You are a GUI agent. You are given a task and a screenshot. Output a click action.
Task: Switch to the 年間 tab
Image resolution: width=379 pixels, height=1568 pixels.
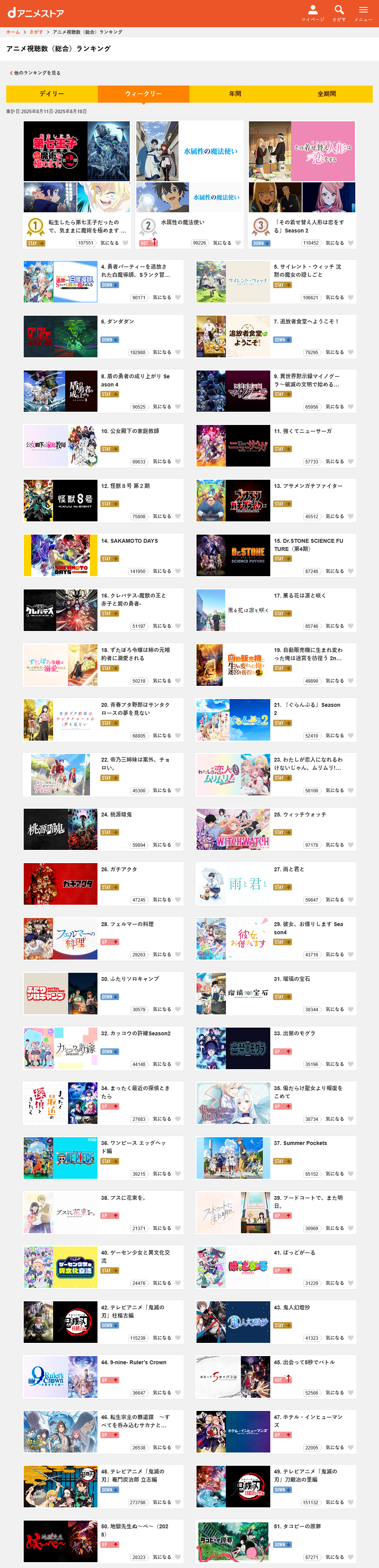(x=235, y=94)
